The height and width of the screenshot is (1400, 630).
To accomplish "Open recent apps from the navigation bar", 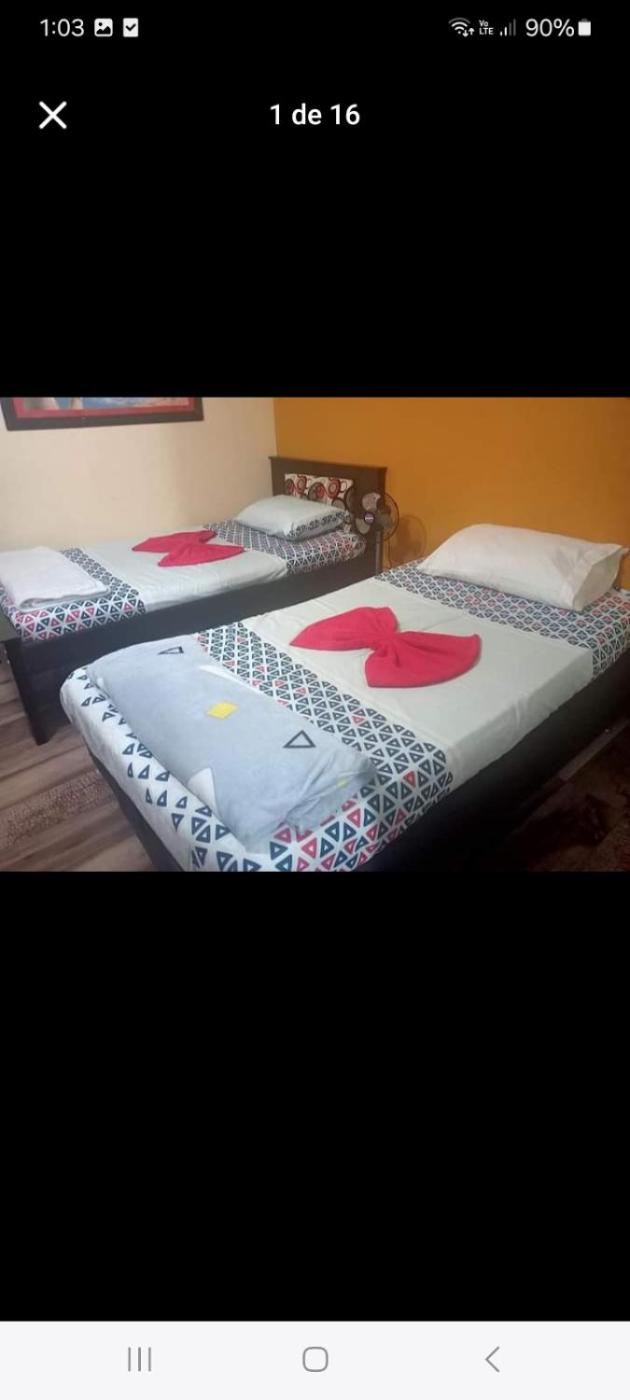I will point(139,1359).
